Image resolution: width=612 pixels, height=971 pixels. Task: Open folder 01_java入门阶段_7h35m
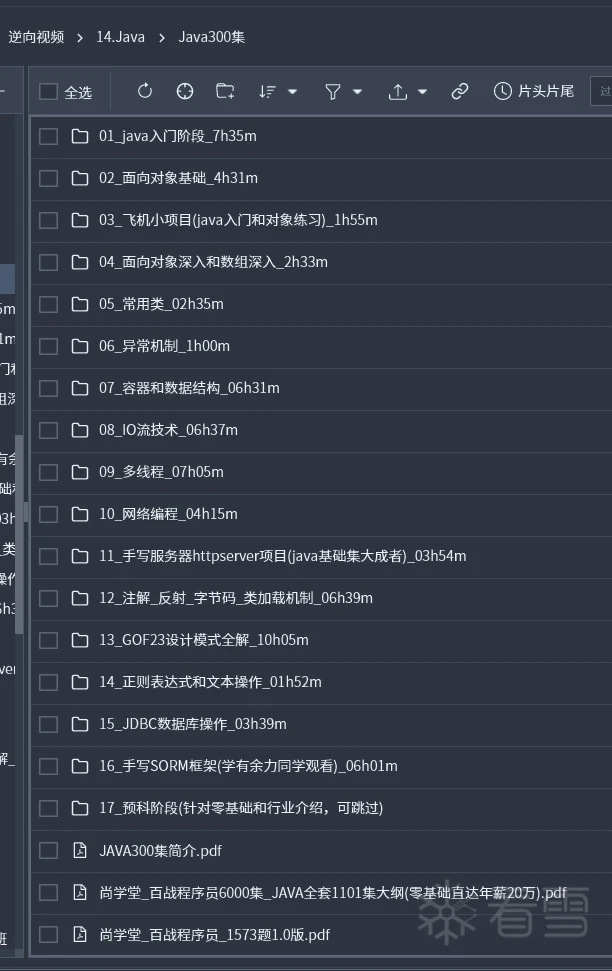(x=177, y=136)
